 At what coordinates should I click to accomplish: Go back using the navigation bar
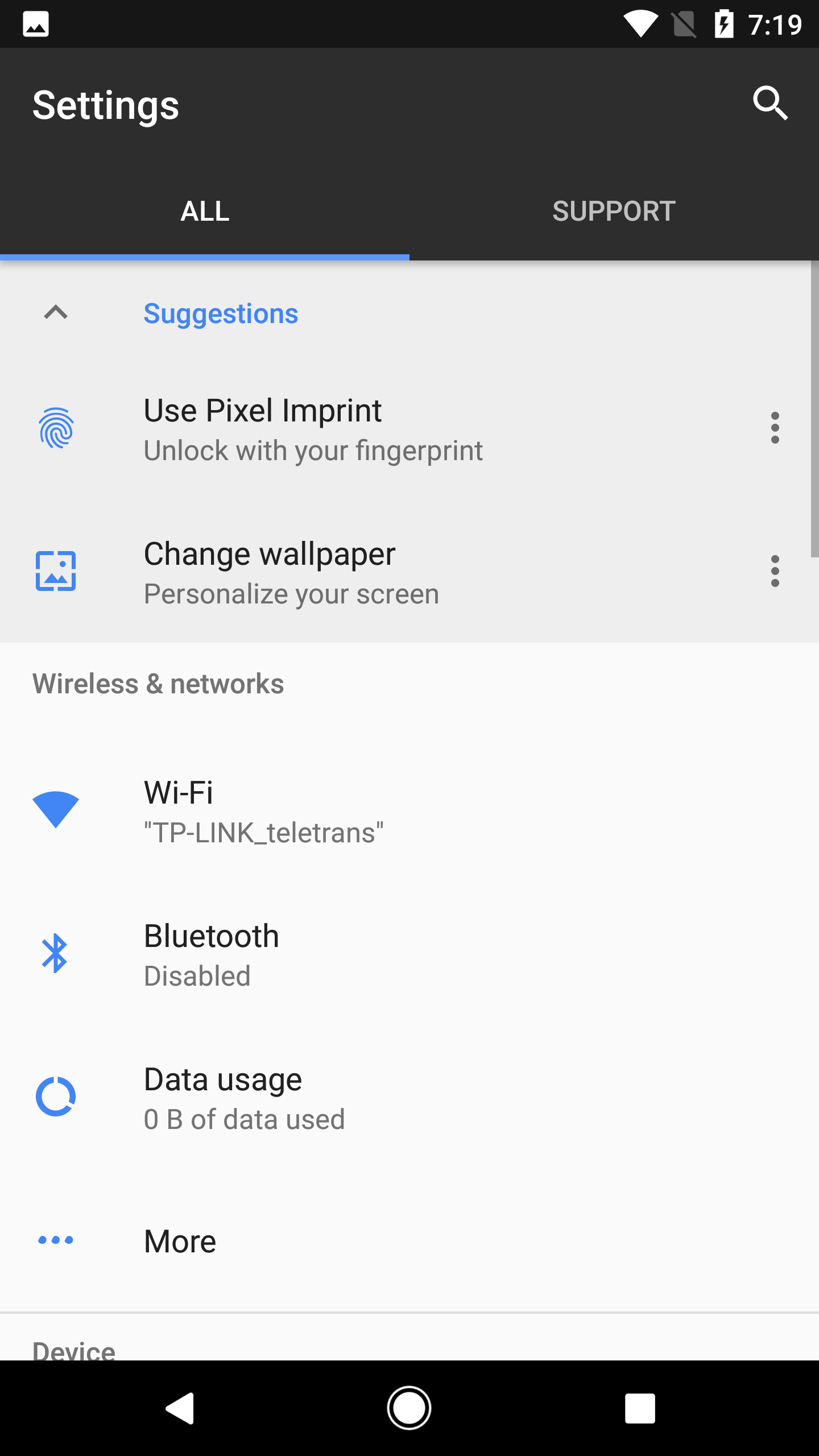pos(180,1408)
